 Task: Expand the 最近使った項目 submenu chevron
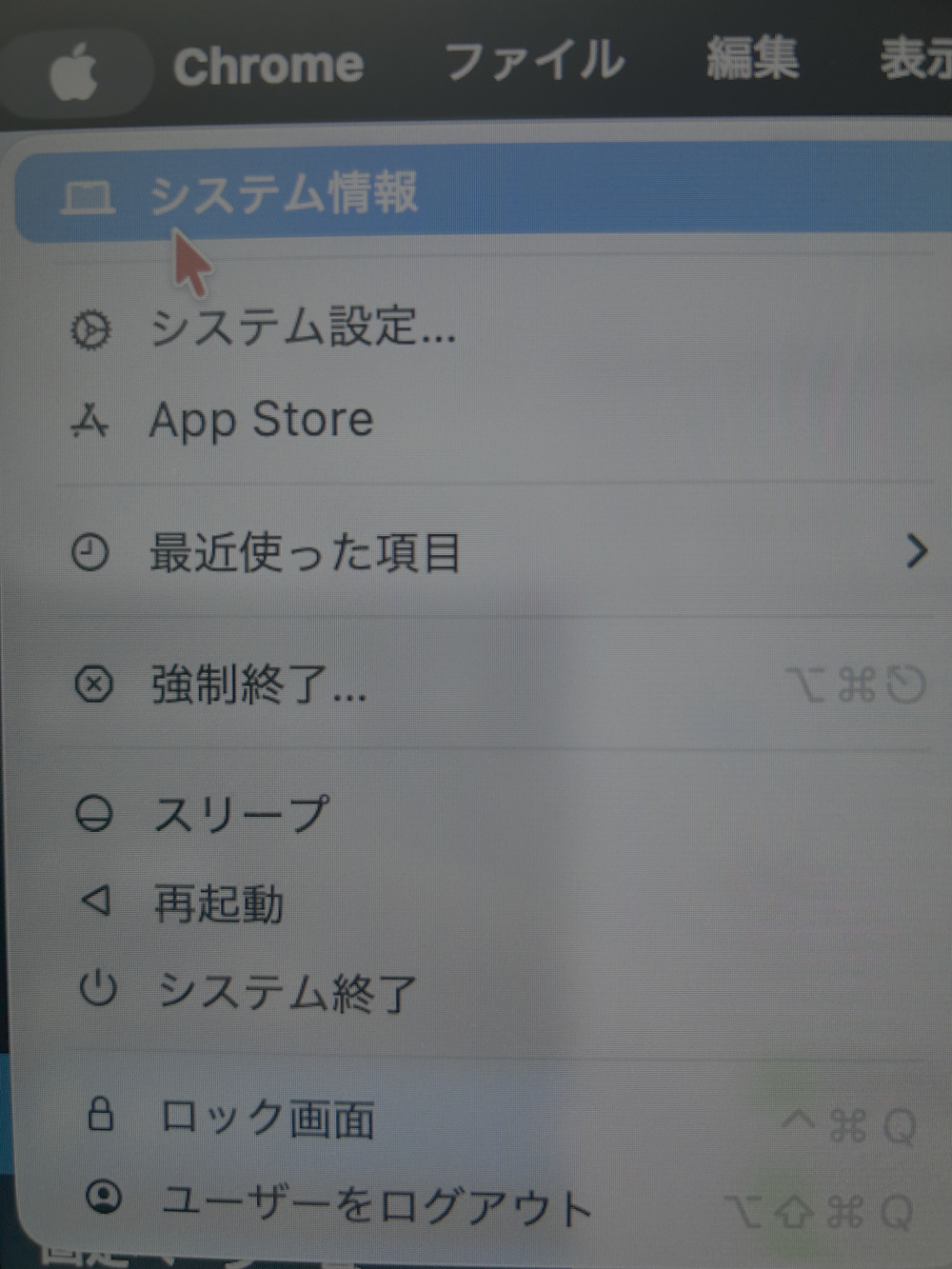919,550
